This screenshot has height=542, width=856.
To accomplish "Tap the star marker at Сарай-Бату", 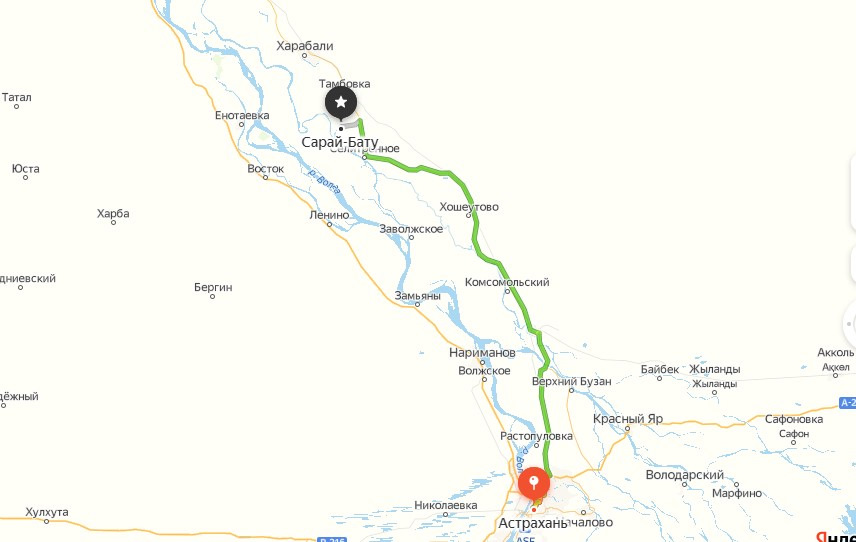I will [x=341, y=103].
